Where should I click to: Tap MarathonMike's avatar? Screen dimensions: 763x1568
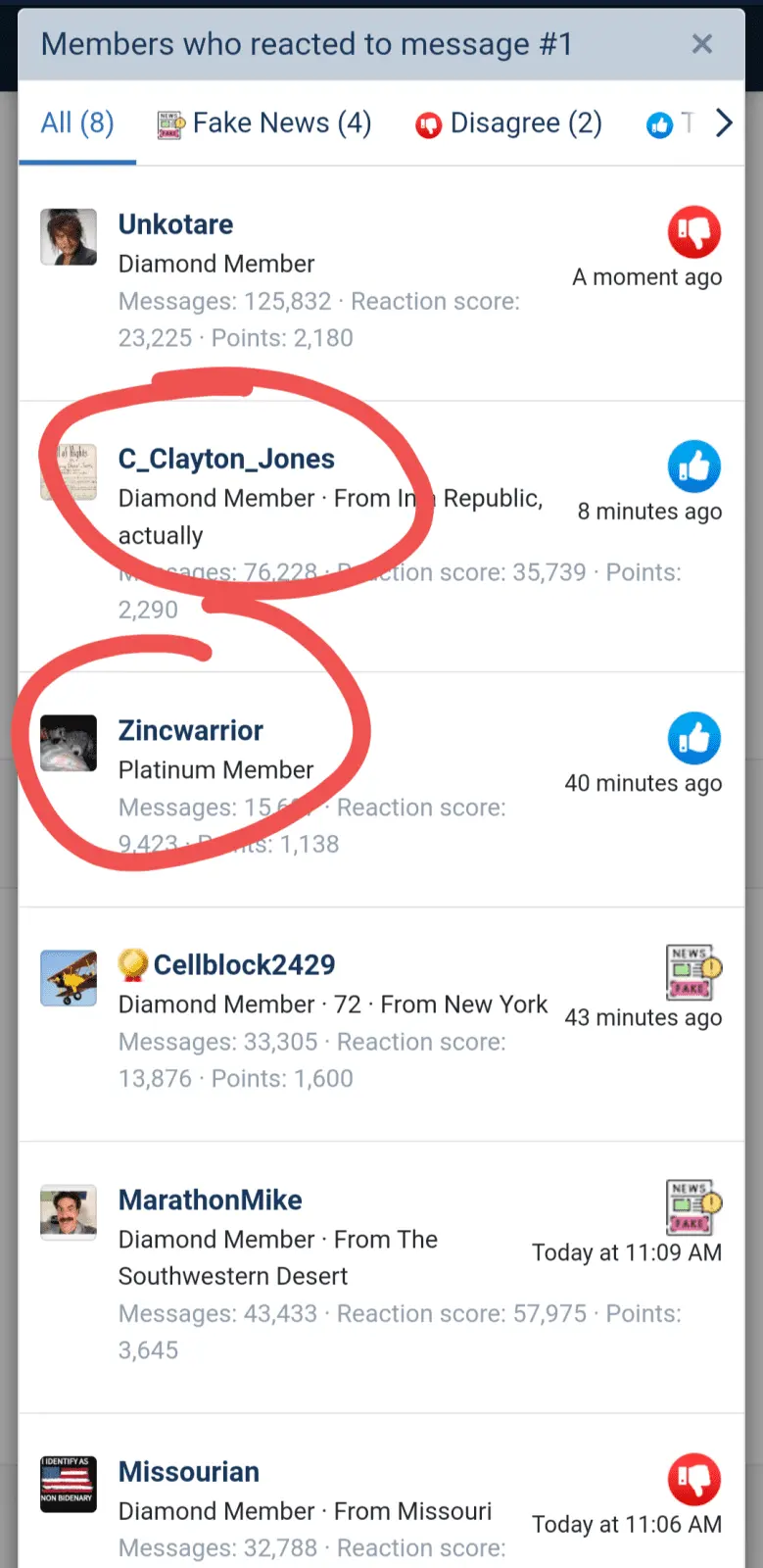click(x=69, y=1212)
